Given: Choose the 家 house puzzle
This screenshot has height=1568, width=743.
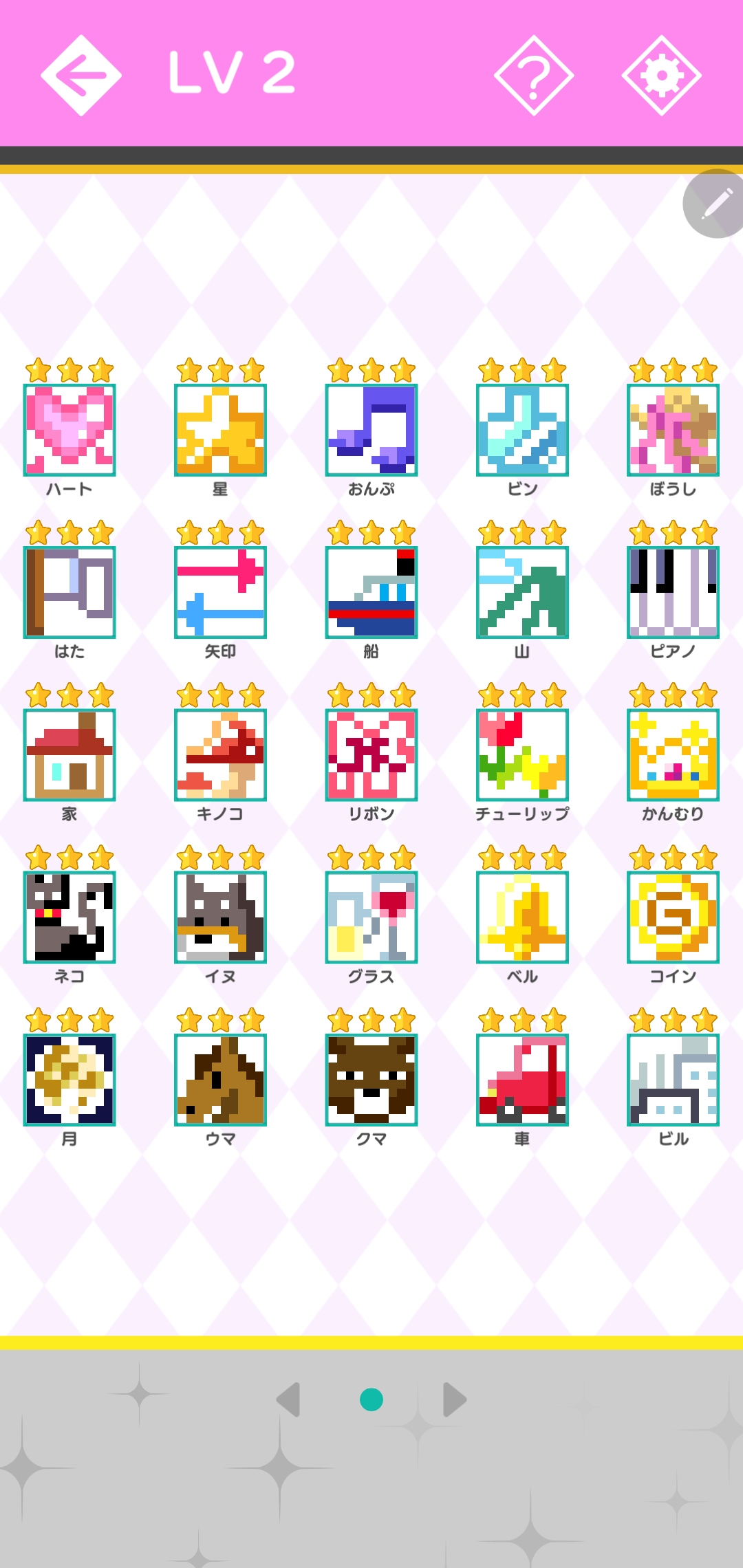Looking at the screenshot, I should [x=69, y=755].
